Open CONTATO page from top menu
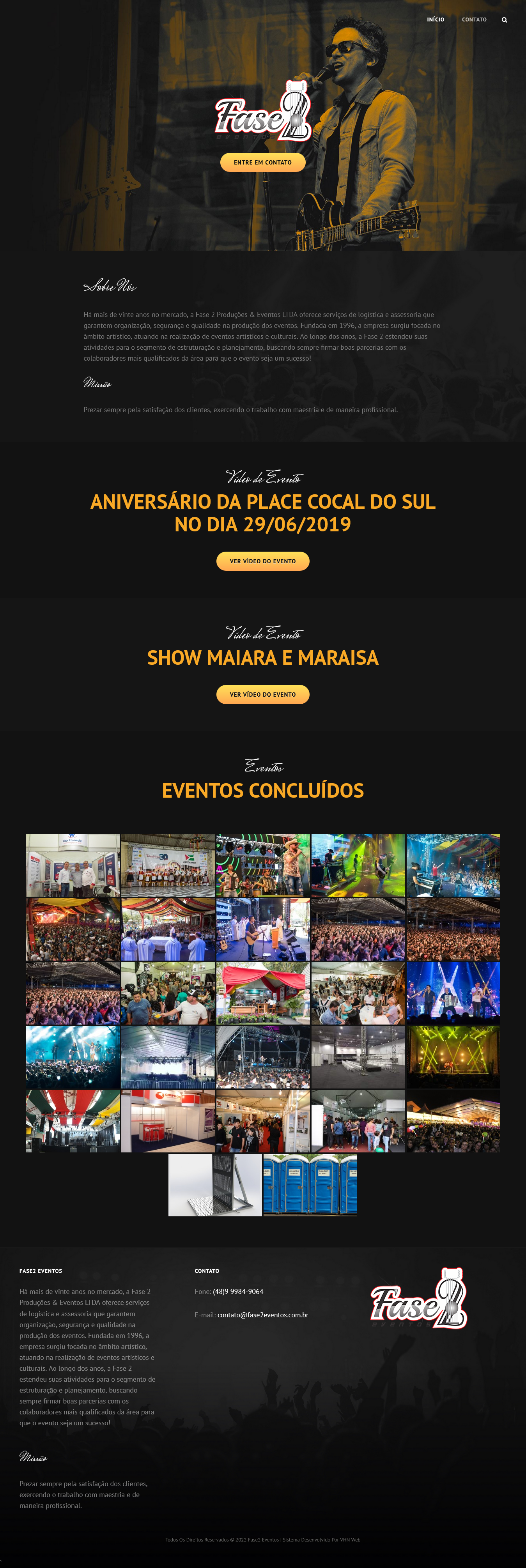526x1568 pixels. click(x=474, y=19)
